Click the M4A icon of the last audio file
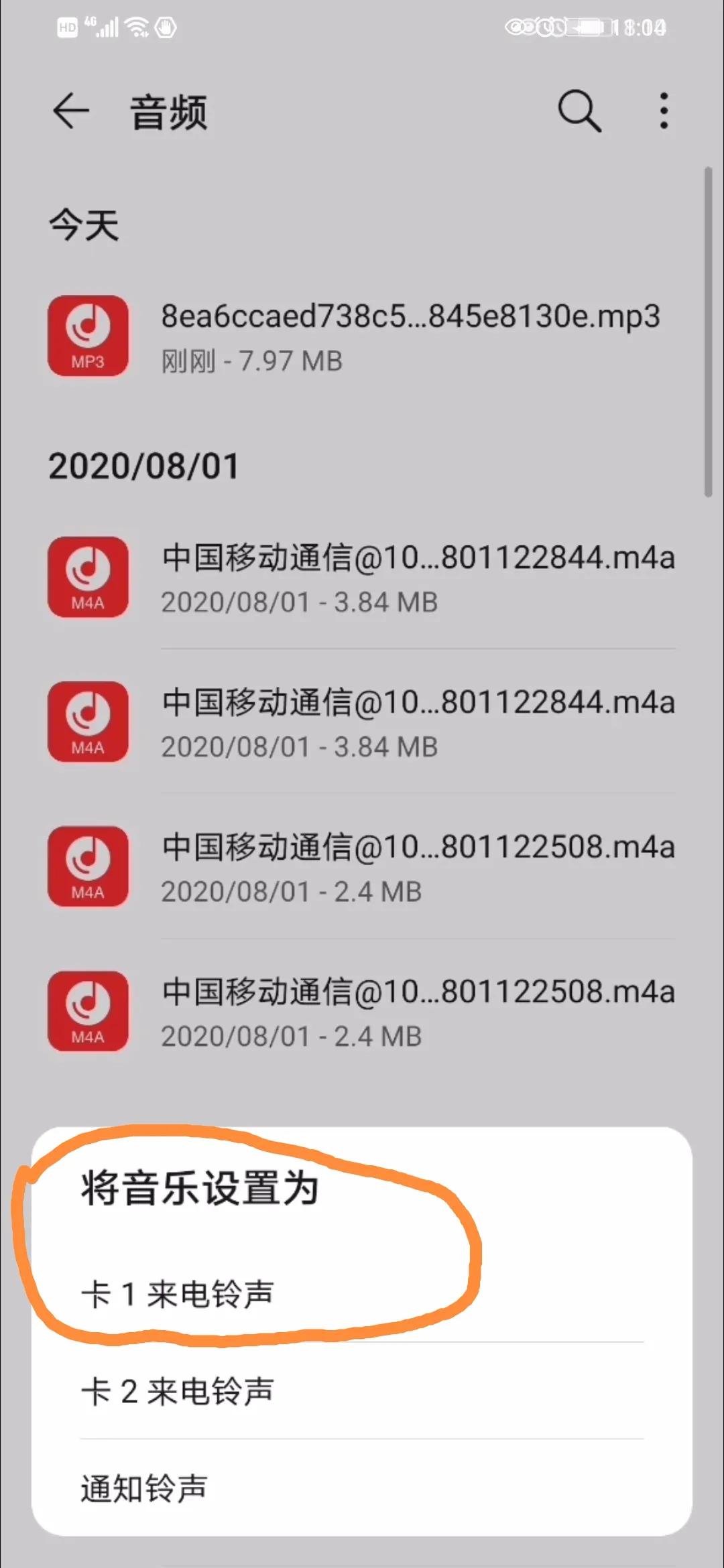Viewport: 724px width, 1568px height. (x=88, y=1011)
